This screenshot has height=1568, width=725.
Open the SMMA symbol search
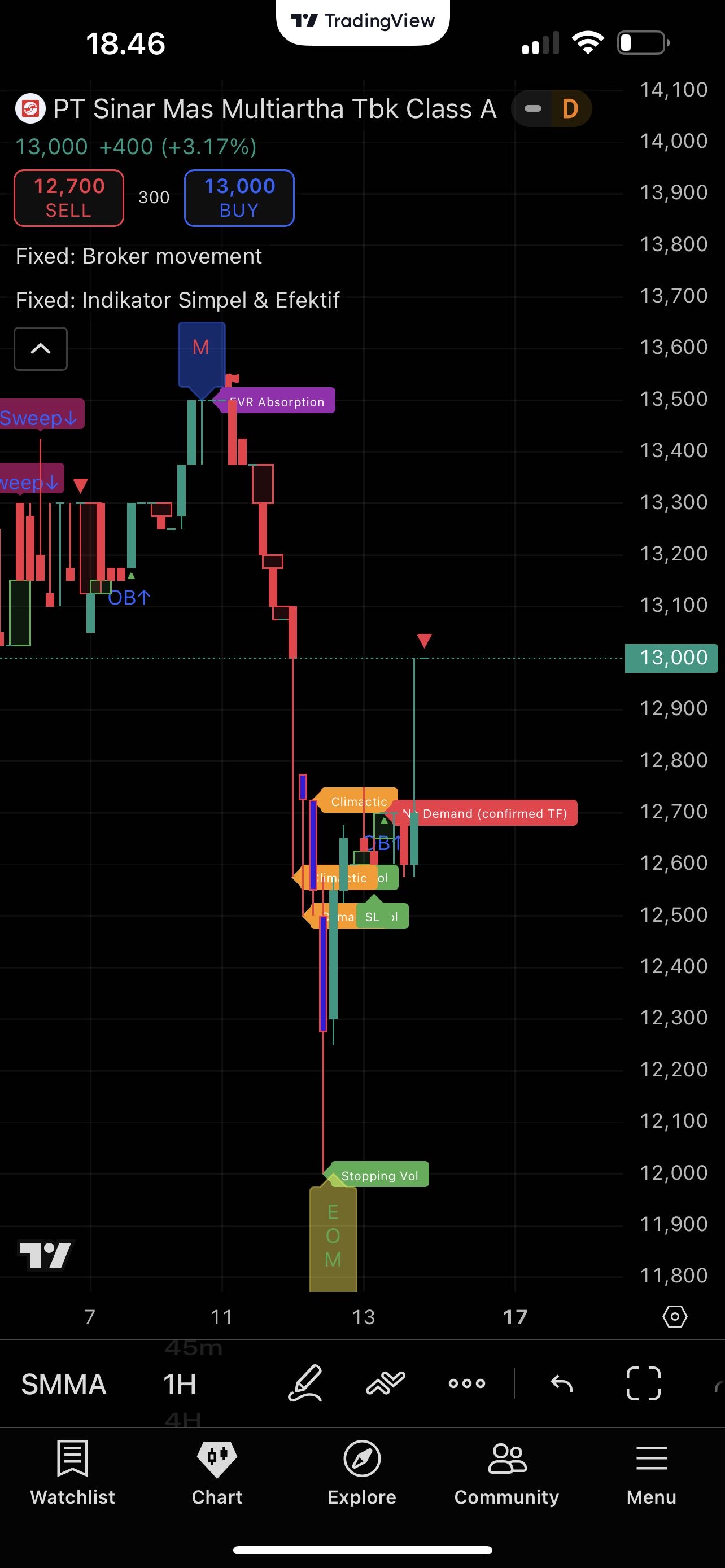[x=64, y=1384]
